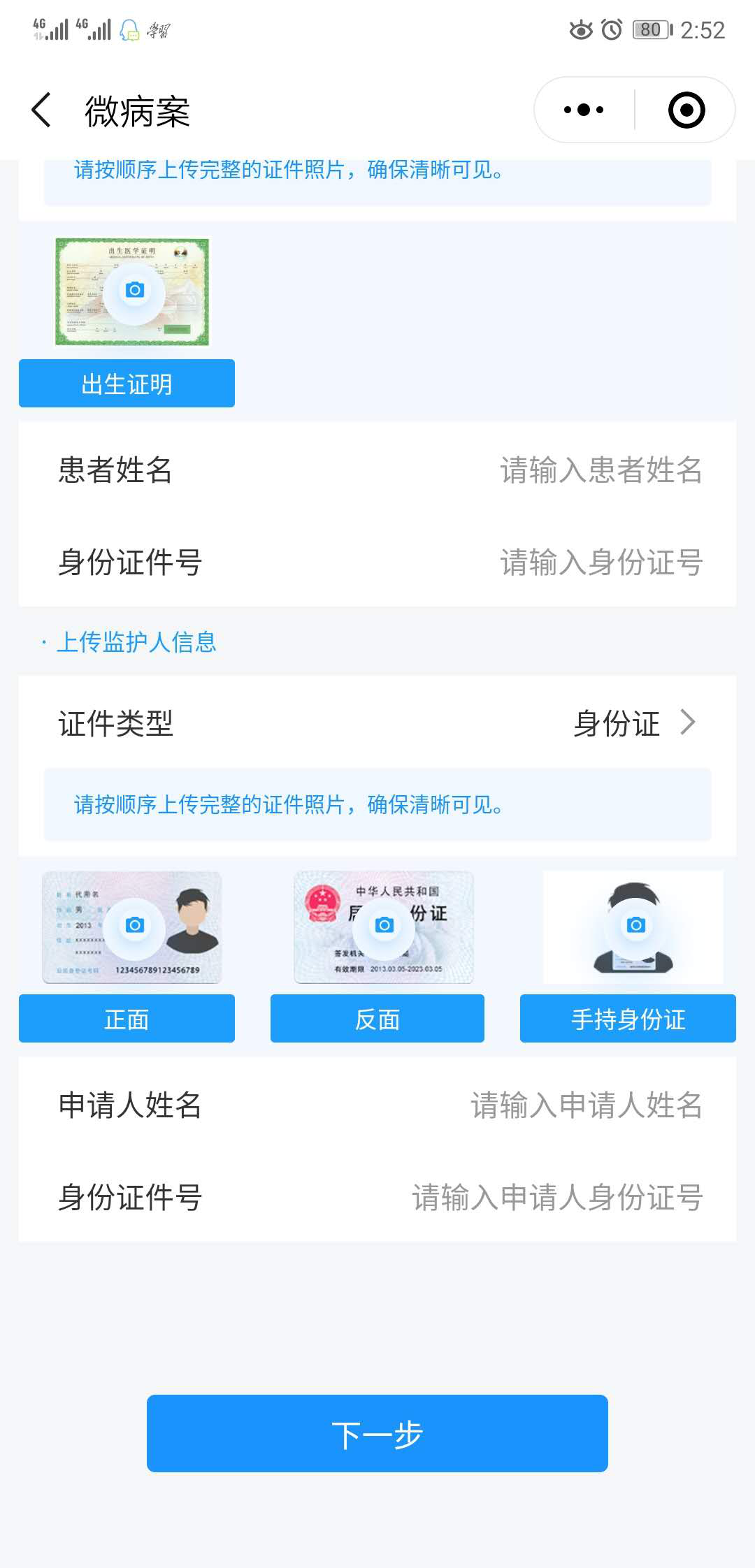Tap the 正面 button

(127, 1019)
